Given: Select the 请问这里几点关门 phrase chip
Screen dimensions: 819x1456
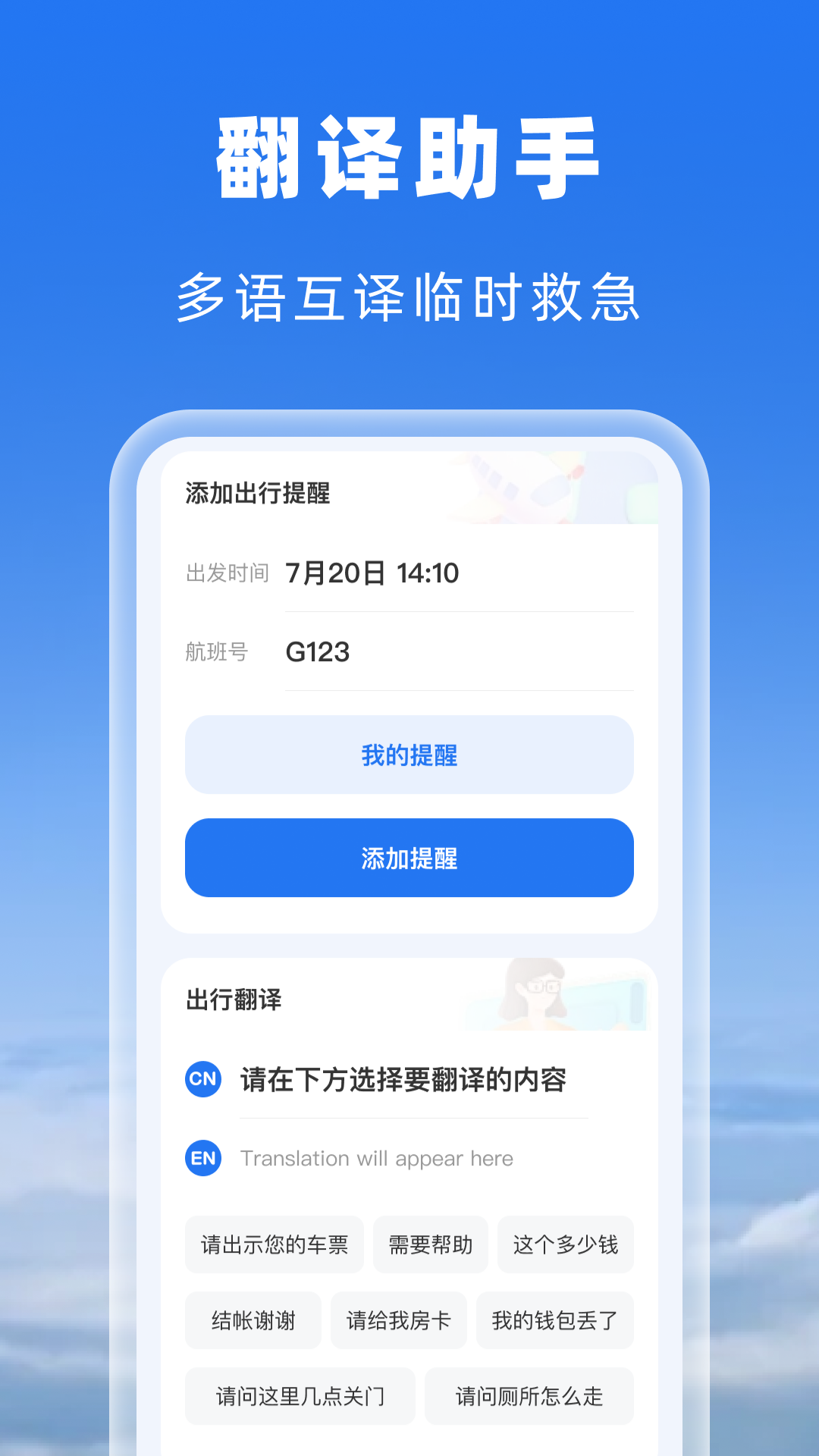Looking at the screenshot, I should click(300, 1396).
